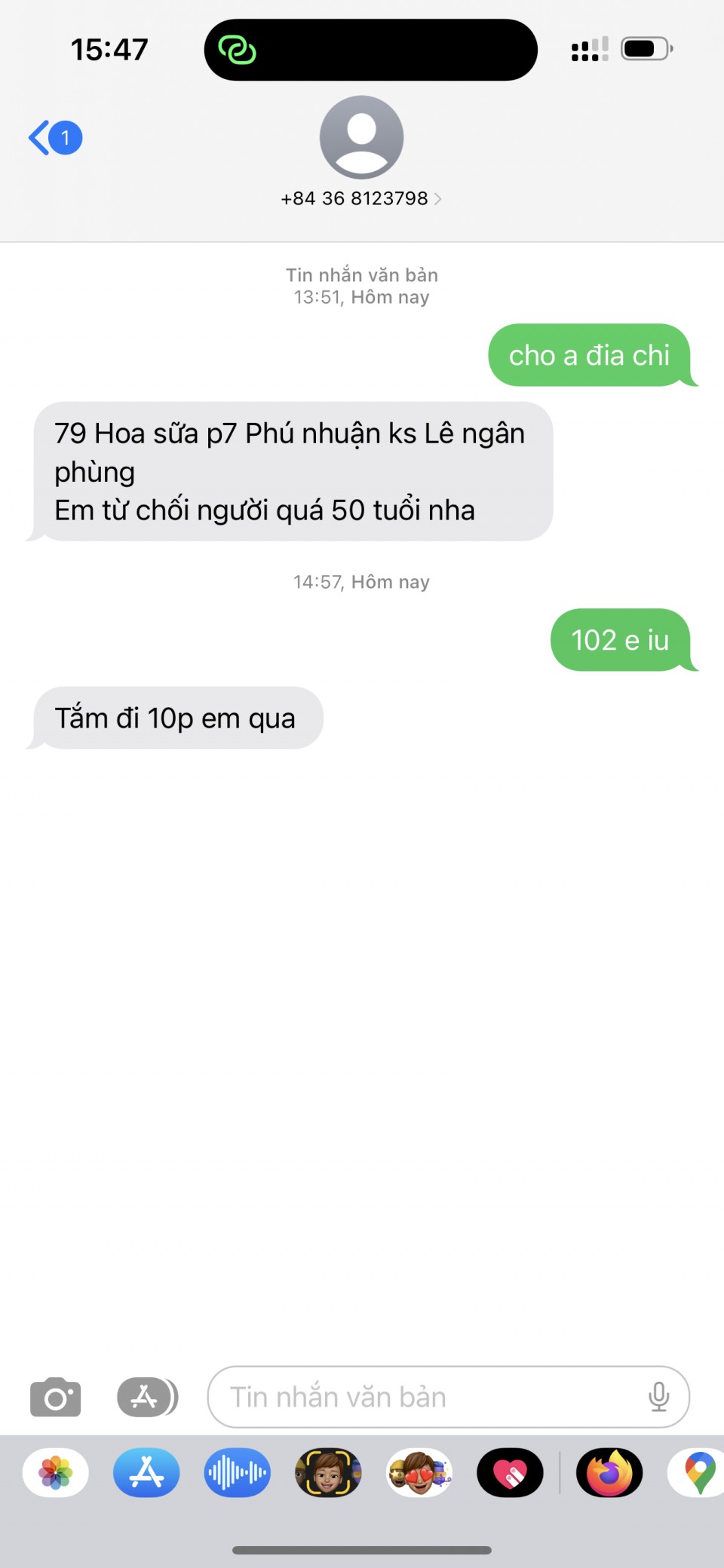
Task: Open Google Maps in the app strip
Action: [x=698, y=1472]
